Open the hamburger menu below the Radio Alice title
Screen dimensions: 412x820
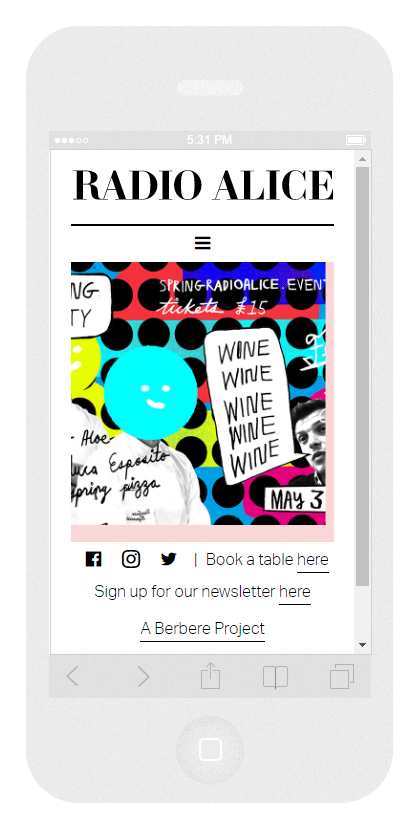click(x=202, y=243)
